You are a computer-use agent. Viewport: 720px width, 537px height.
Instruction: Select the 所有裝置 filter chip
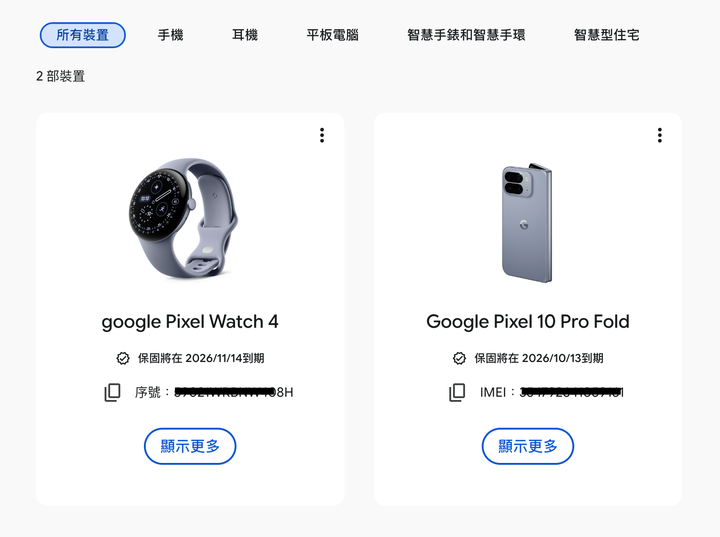tap(83, 35)
